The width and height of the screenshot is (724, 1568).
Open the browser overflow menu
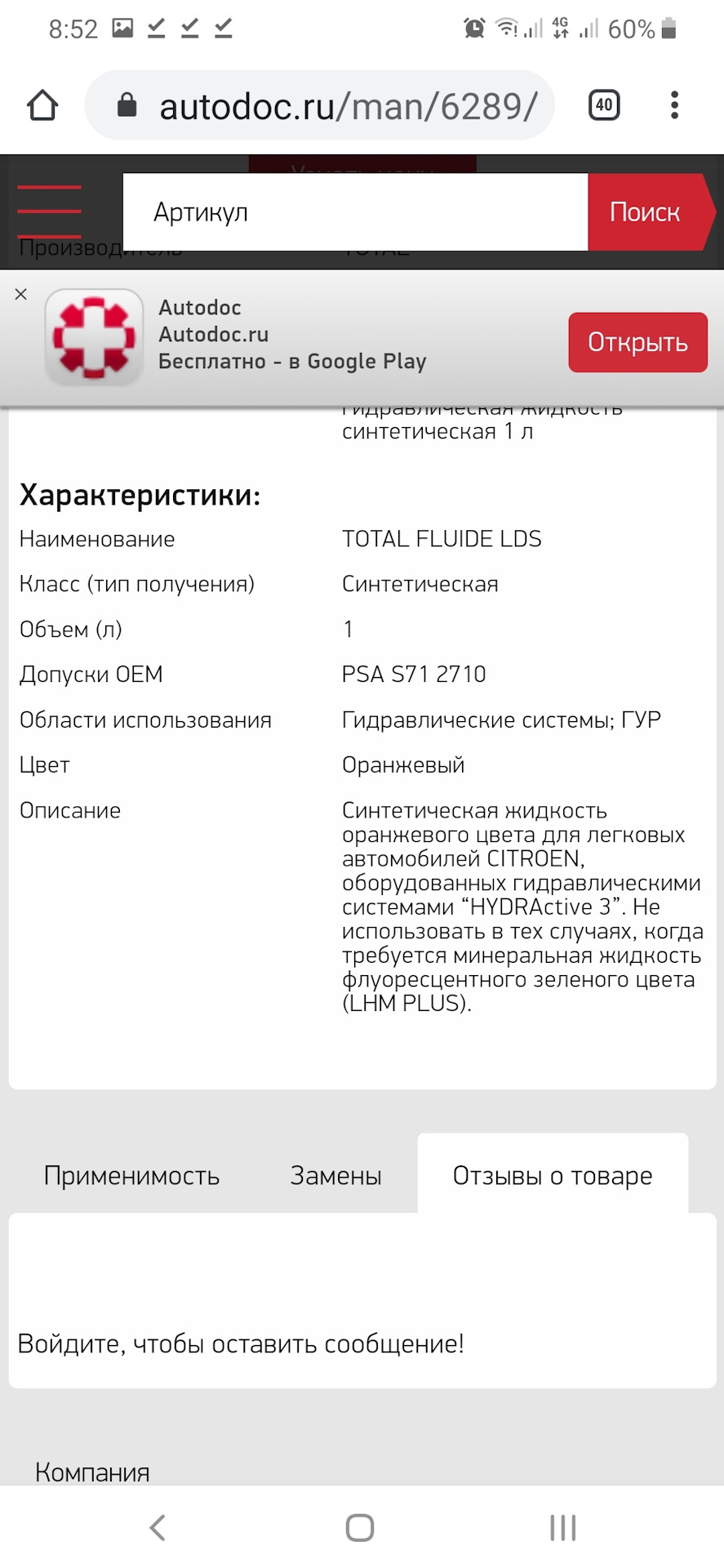674,105
